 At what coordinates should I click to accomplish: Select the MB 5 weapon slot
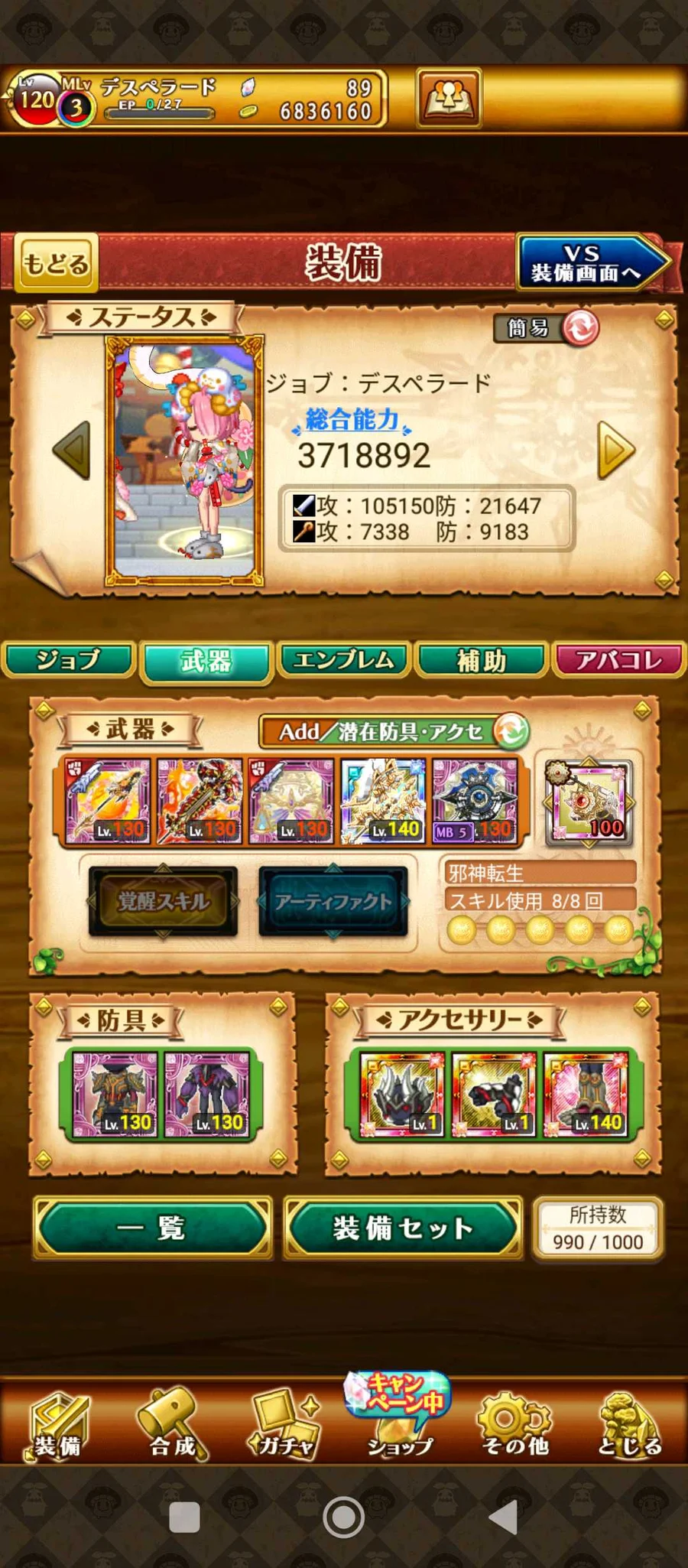(x=475, y=802)
